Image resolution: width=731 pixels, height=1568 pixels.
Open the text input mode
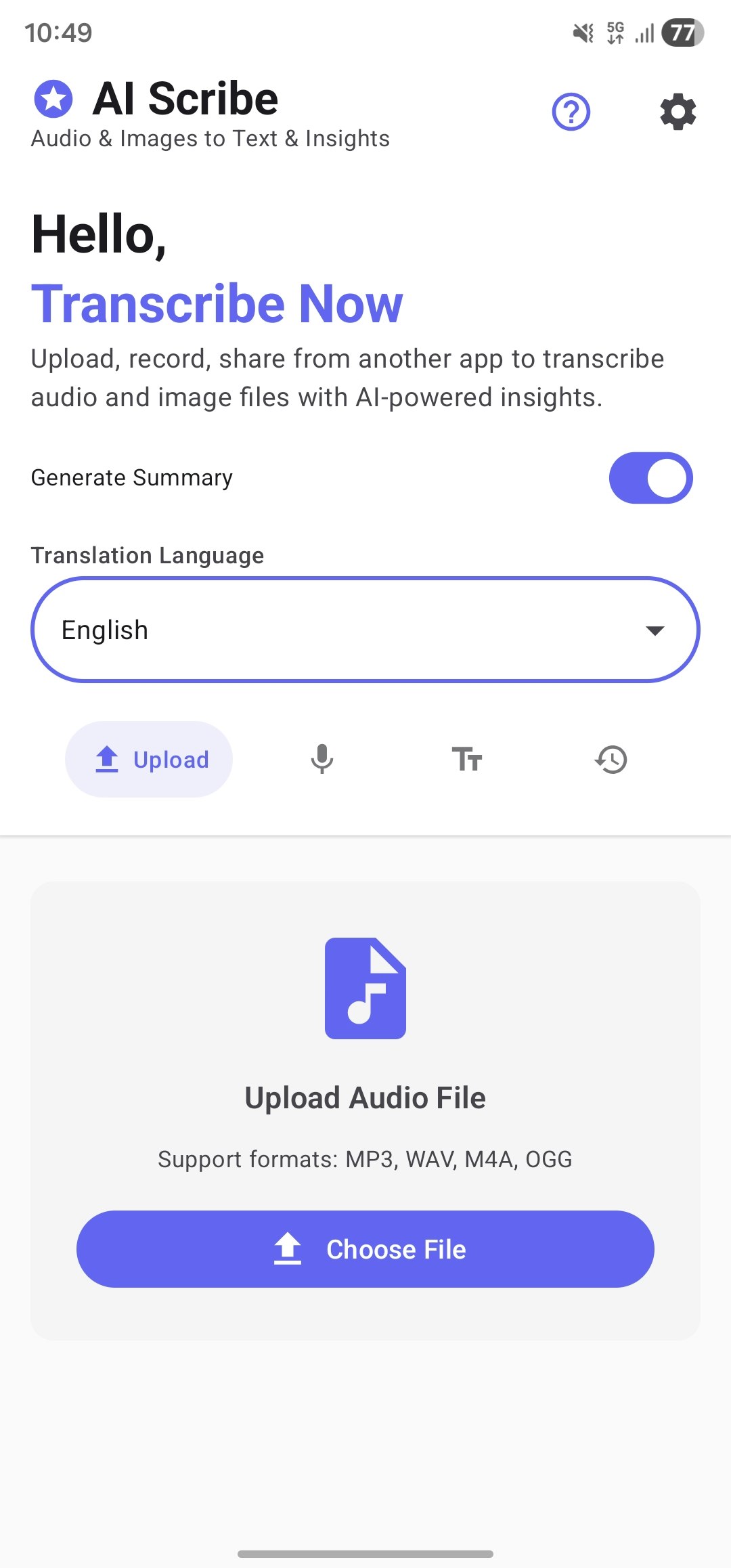click(467, 759)
